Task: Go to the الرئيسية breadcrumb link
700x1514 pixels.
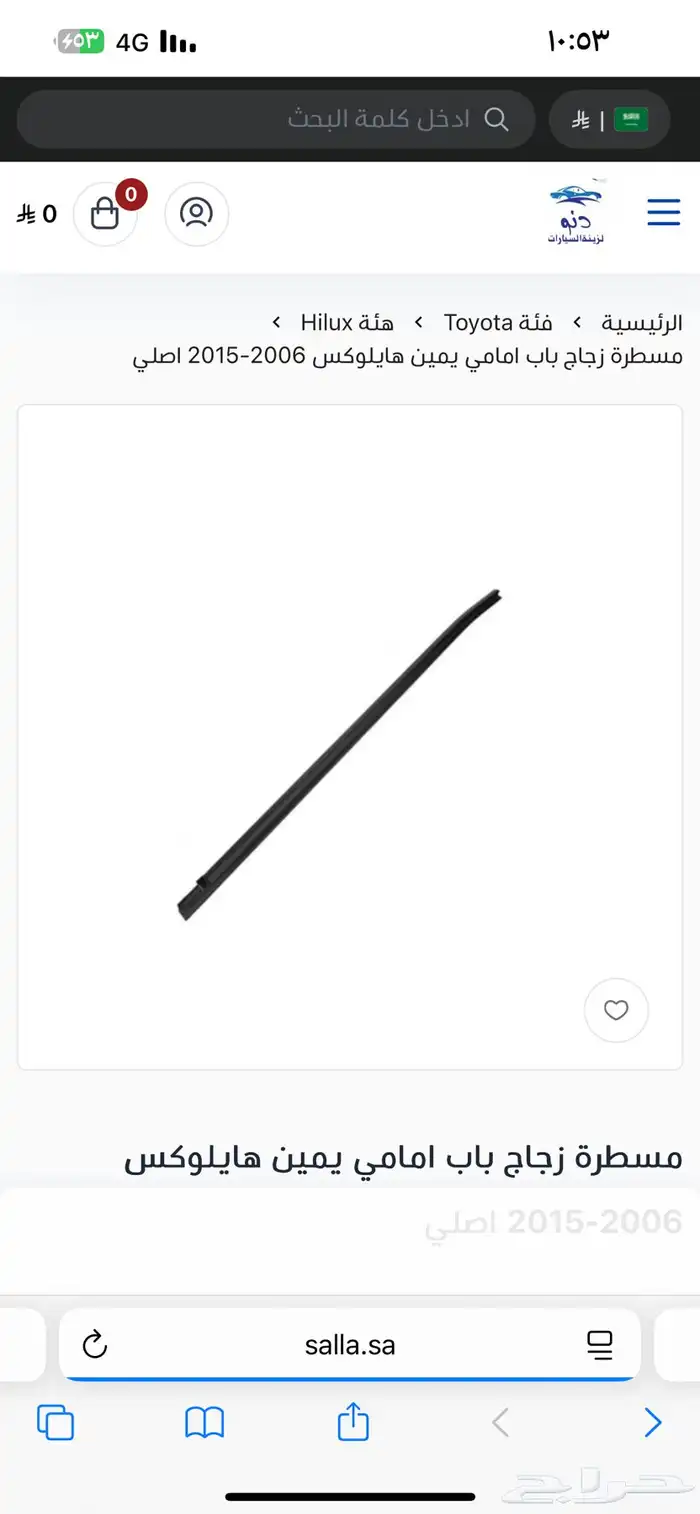Action: coord(642,322)
